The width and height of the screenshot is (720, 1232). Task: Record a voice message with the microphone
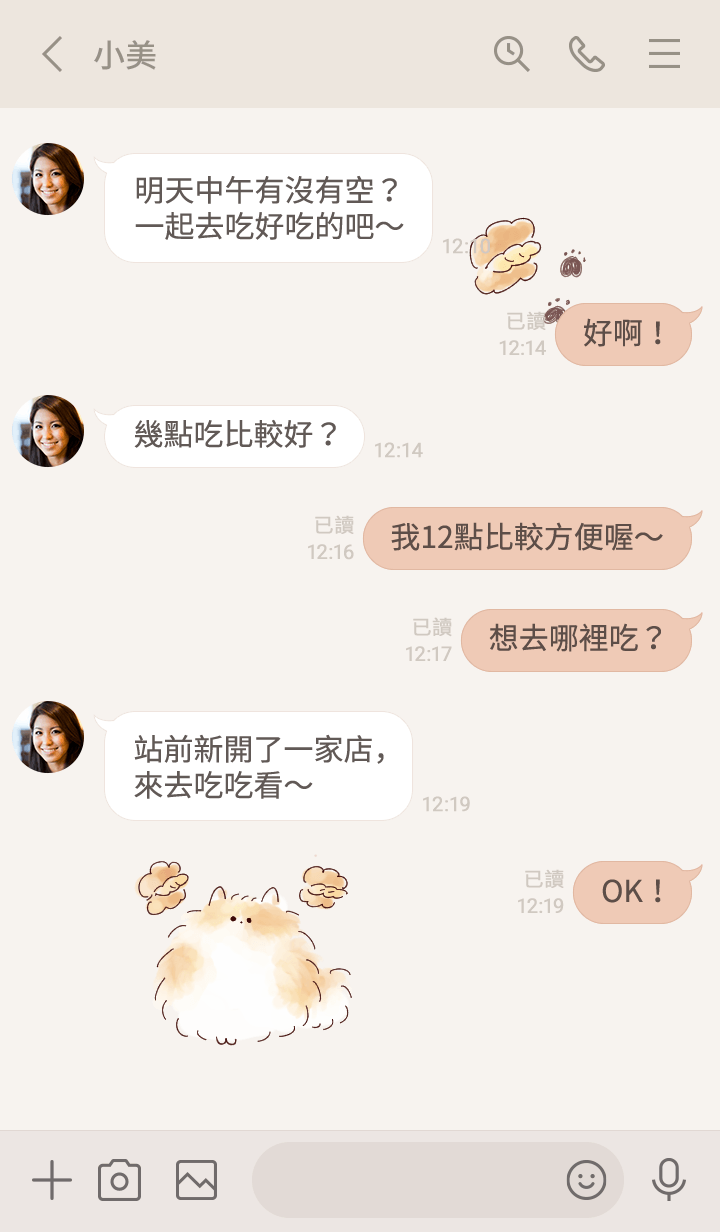pyautogui.click(x=668, y=1181)
